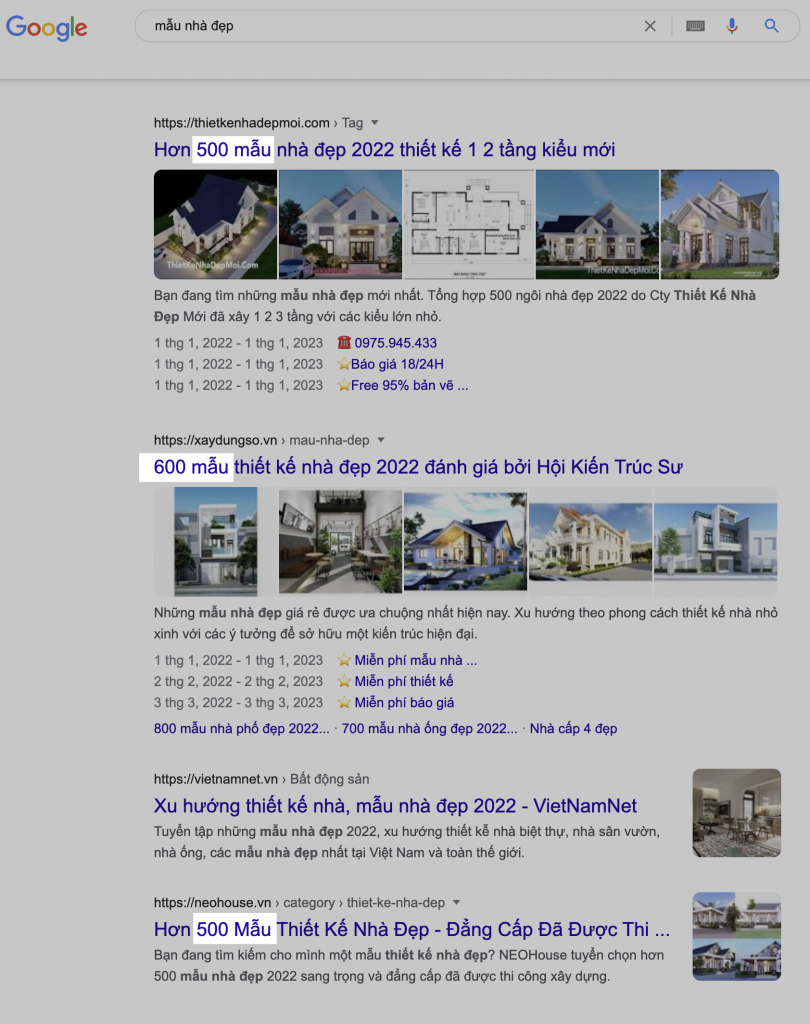
Task: Open the '600 mẫu thiết kế nhà đẹp 2022' result
Action: pos(417,467)
